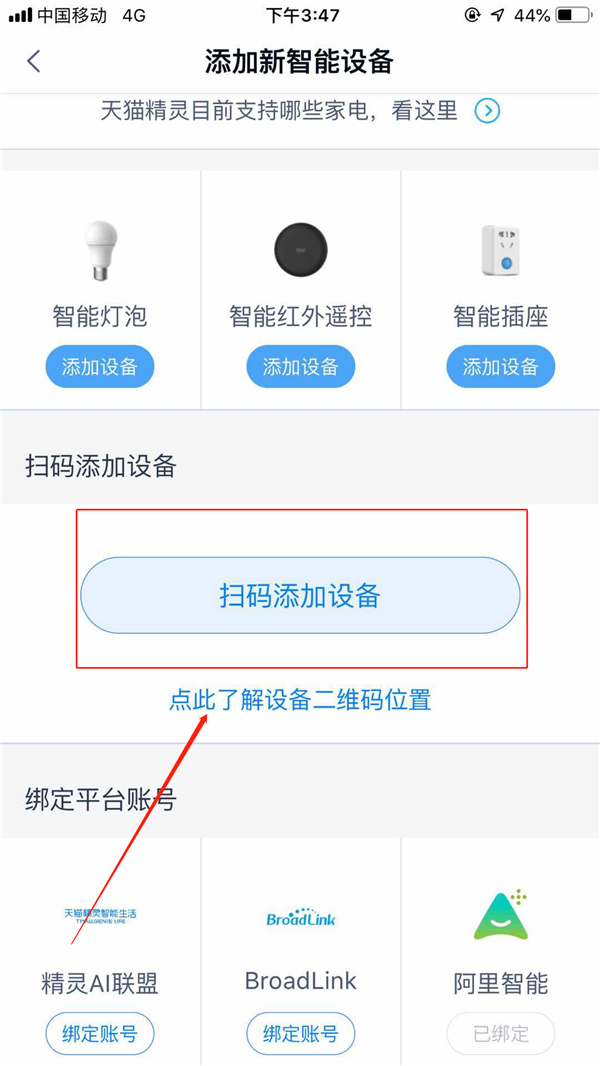The image size is (600, 1066).
Task: Add device under 智能灯泡
Action: pos(100,367)
